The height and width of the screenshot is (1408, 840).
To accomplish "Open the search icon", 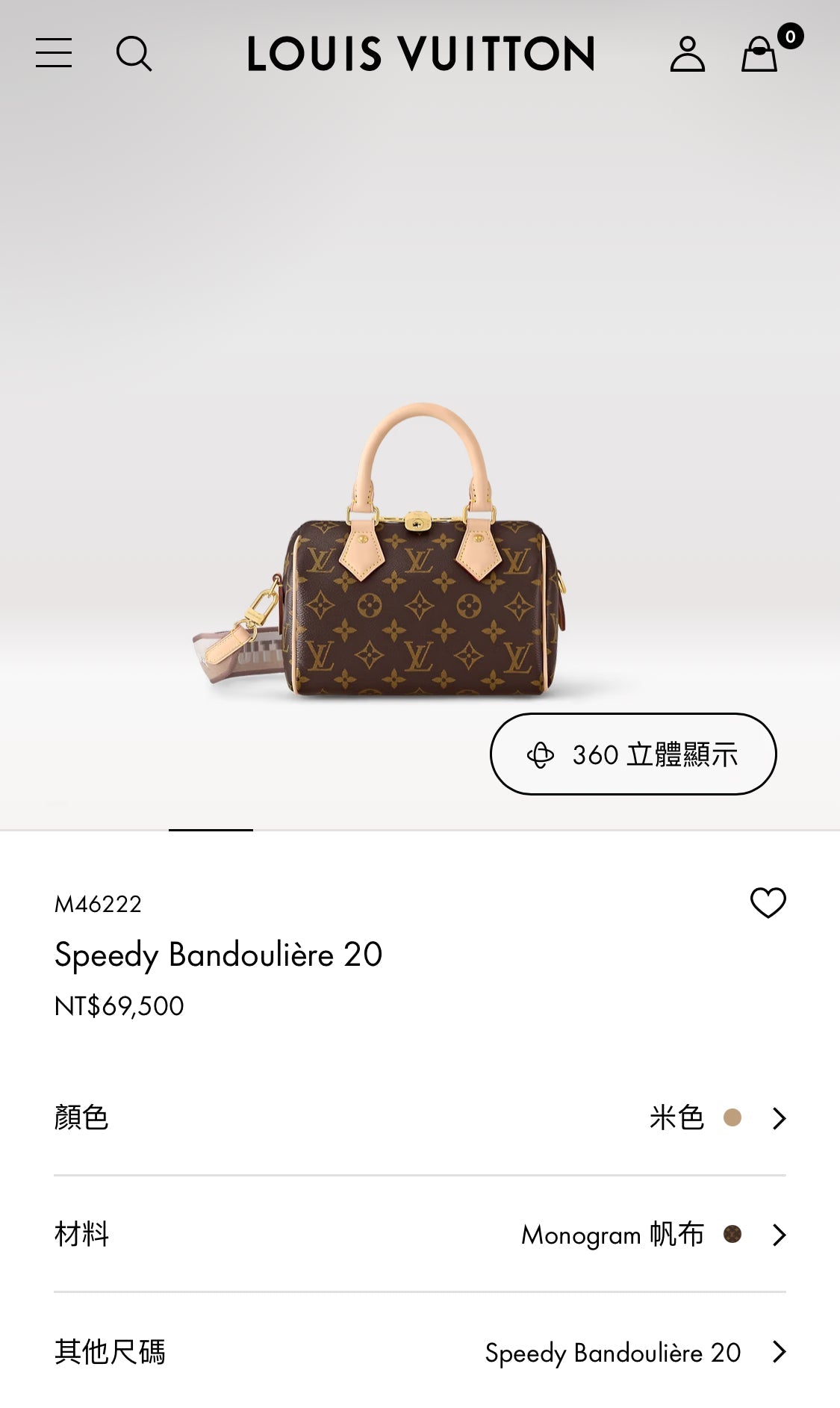I will pyautogui.click(x=134, y=54).
